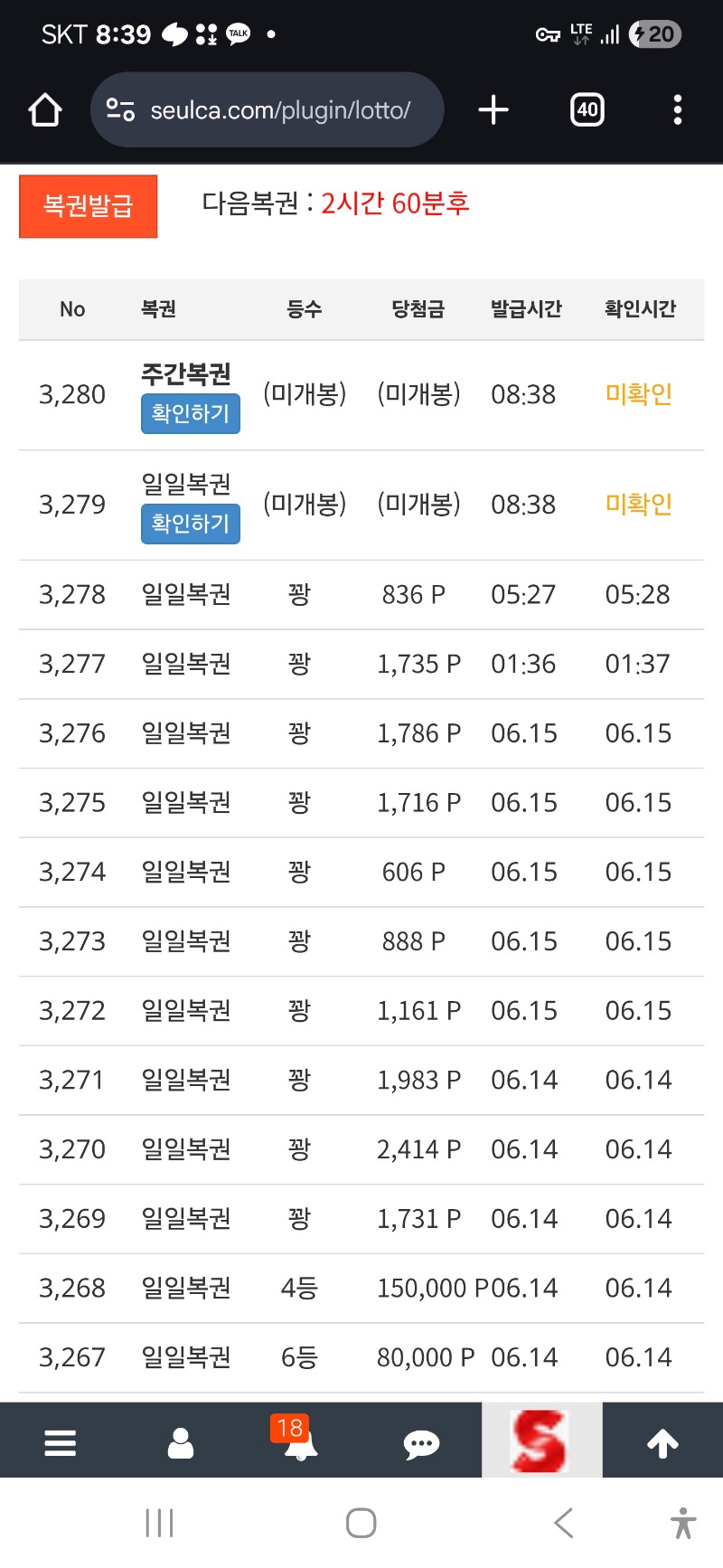The image size is (723, 1568).
Task: Show the 40 open tabs
Action: 587,110
